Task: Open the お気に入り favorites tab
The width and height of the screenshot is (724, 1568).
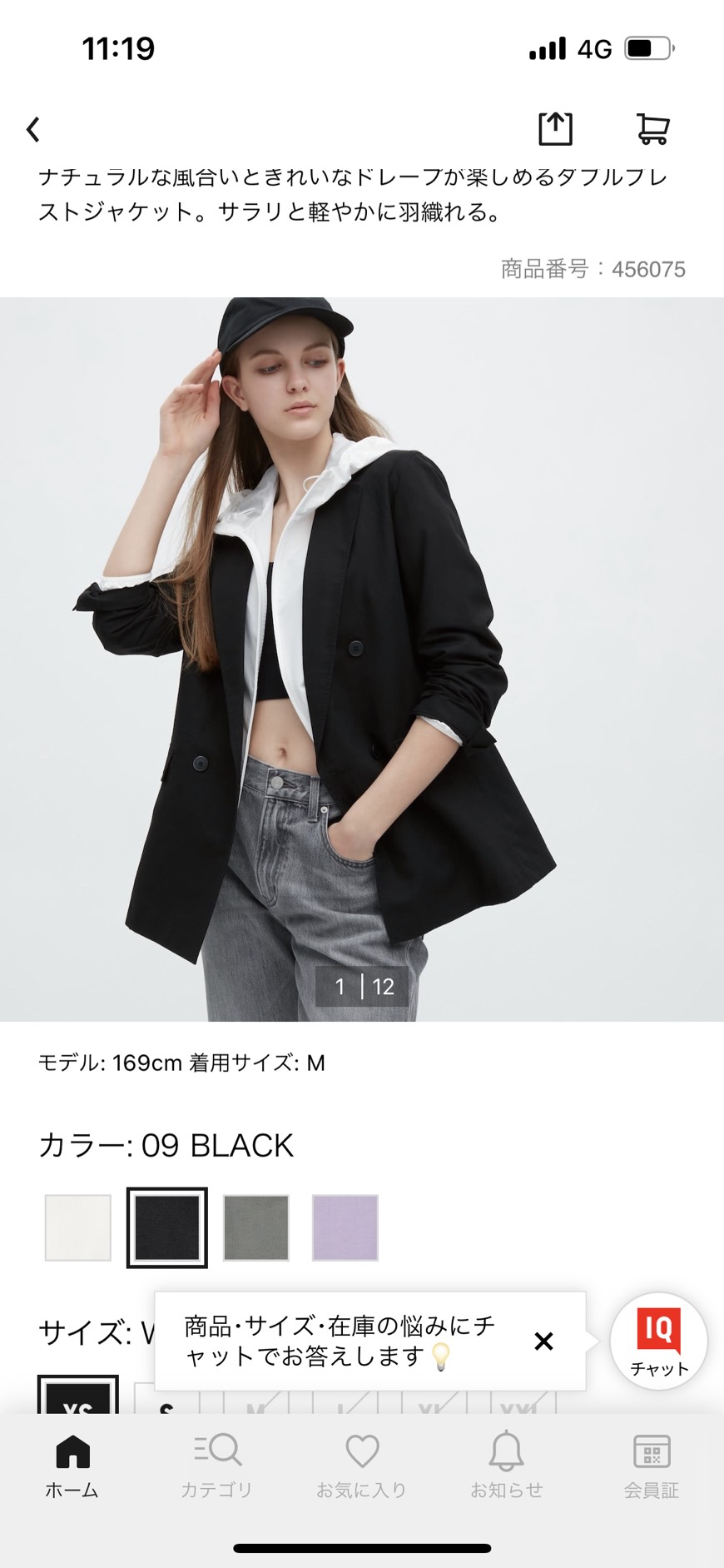Action: click(362, 1466)
